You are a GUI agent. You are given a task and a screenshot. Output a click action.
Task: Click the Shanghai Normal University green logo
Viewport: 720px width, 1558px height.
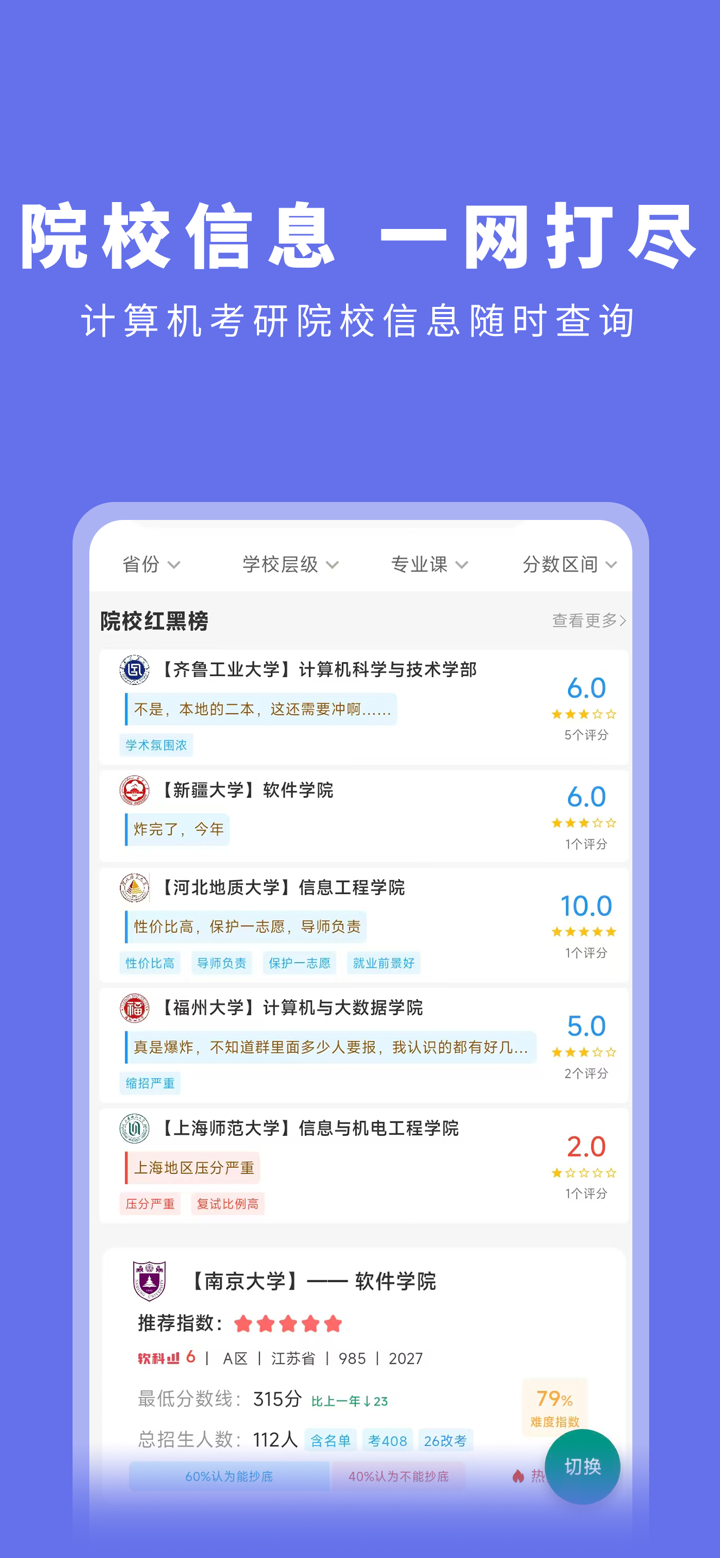(135, 1127)
